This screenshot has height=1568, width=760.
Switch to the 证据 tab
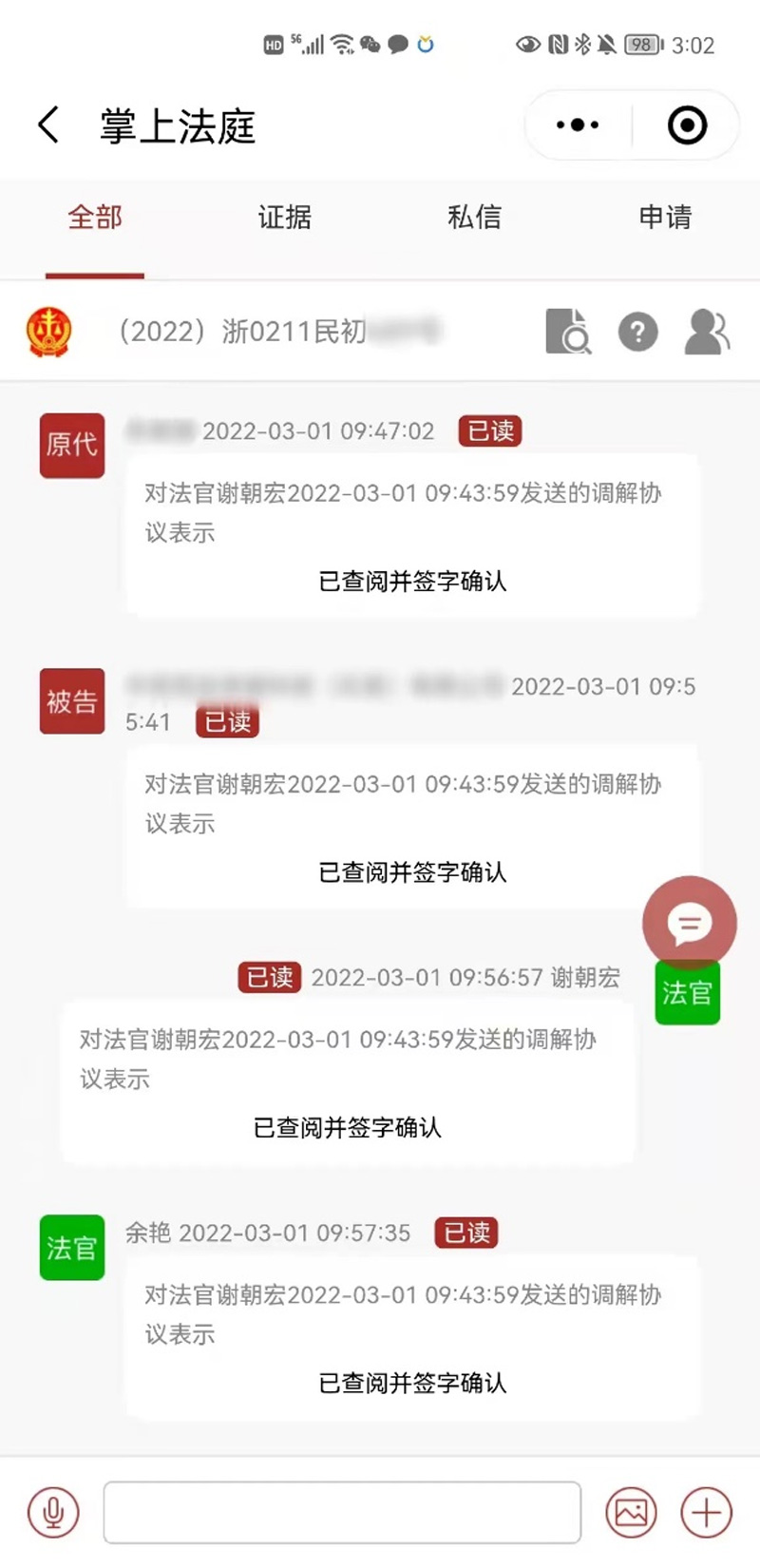(x=285, y=218)
